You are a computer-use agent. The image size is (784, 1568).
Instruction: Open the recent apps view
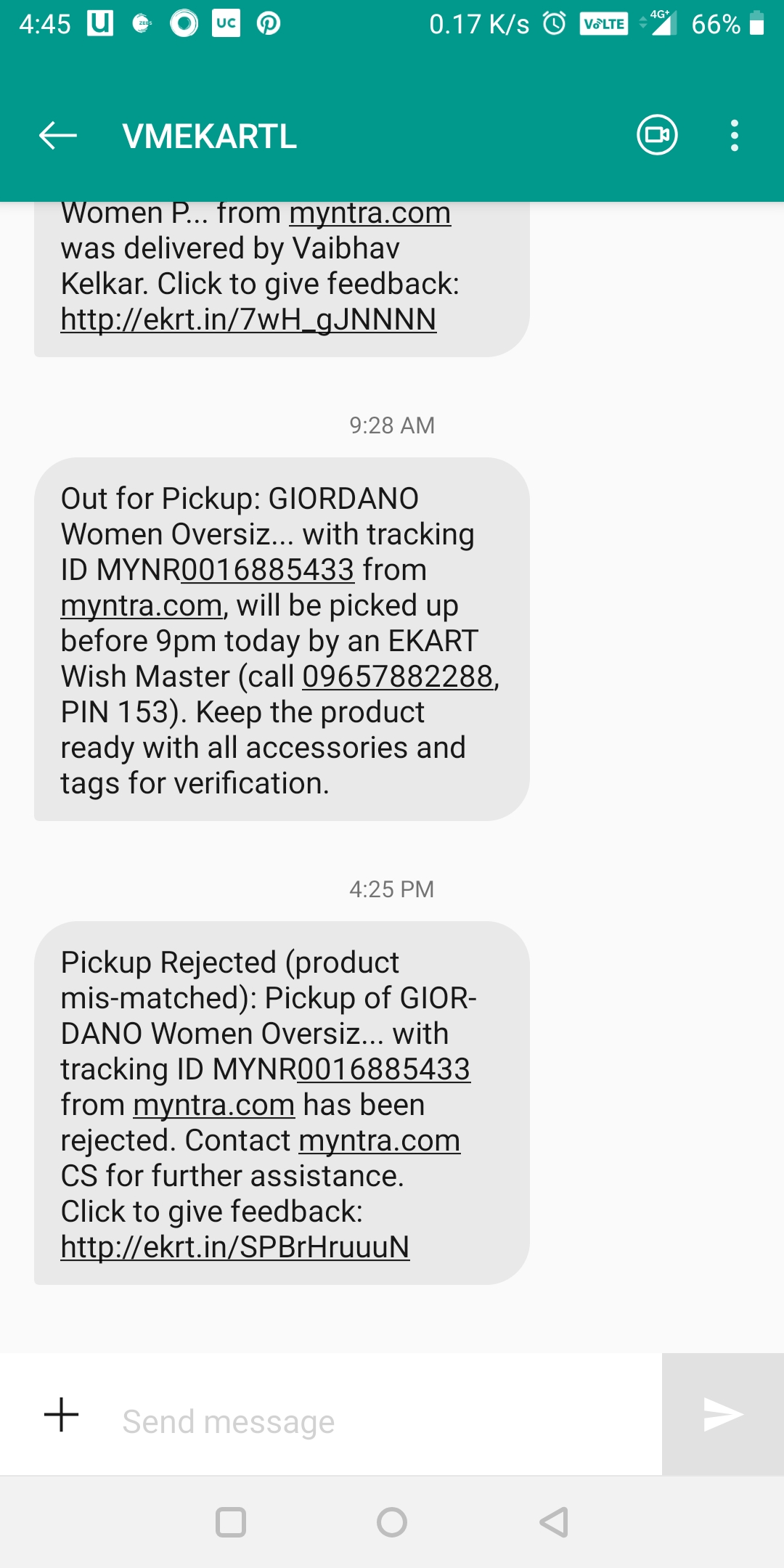[x=231, y=1522]
